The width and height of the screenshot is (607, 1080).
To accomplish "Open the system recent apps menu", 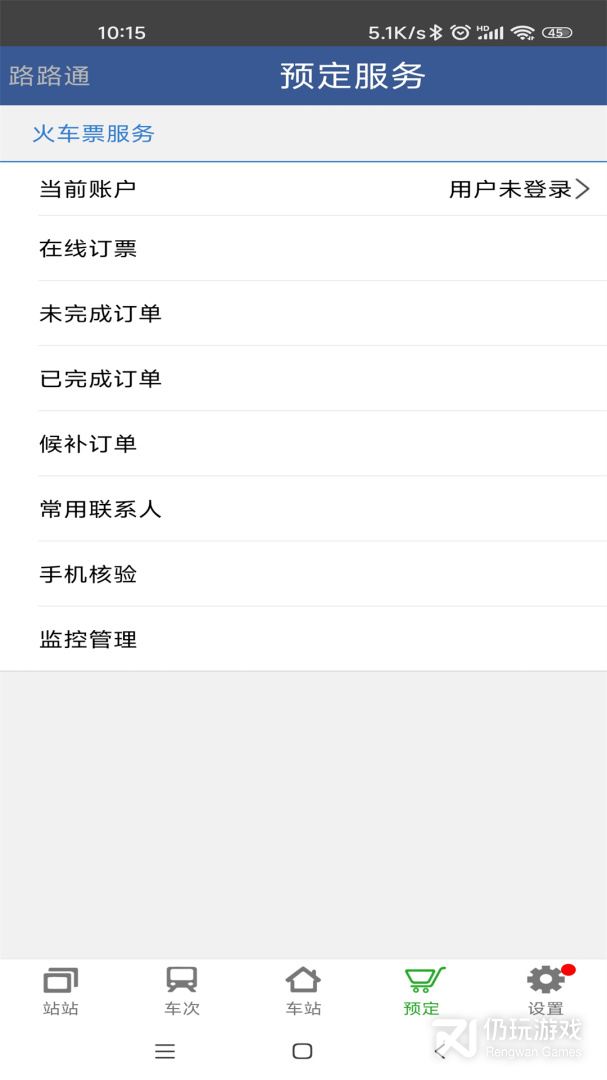I will [x=165, y=1051].
